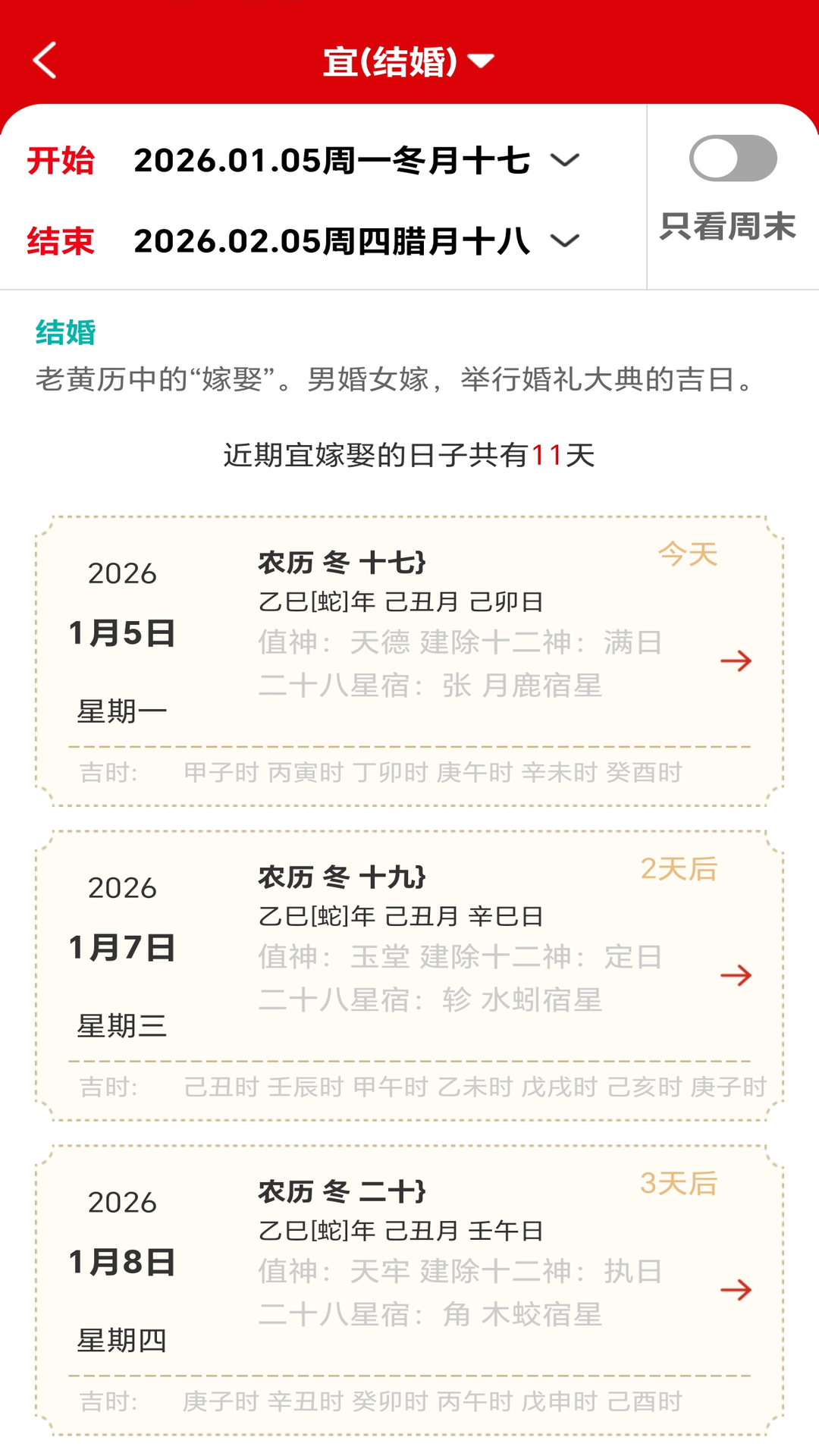This screenshot has width=819, height=1456.
Task: Expand the 开始 start date selector
Action: [x=565, y=159]
